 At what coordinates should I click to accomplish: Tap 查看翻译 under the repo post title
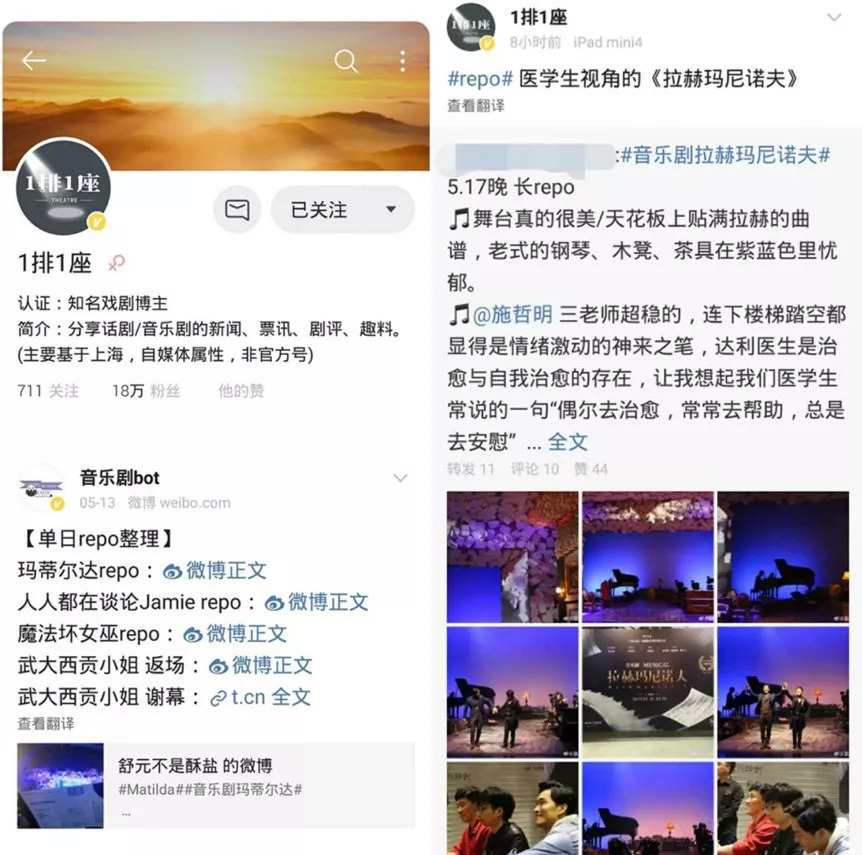click(x=476, y=105)
